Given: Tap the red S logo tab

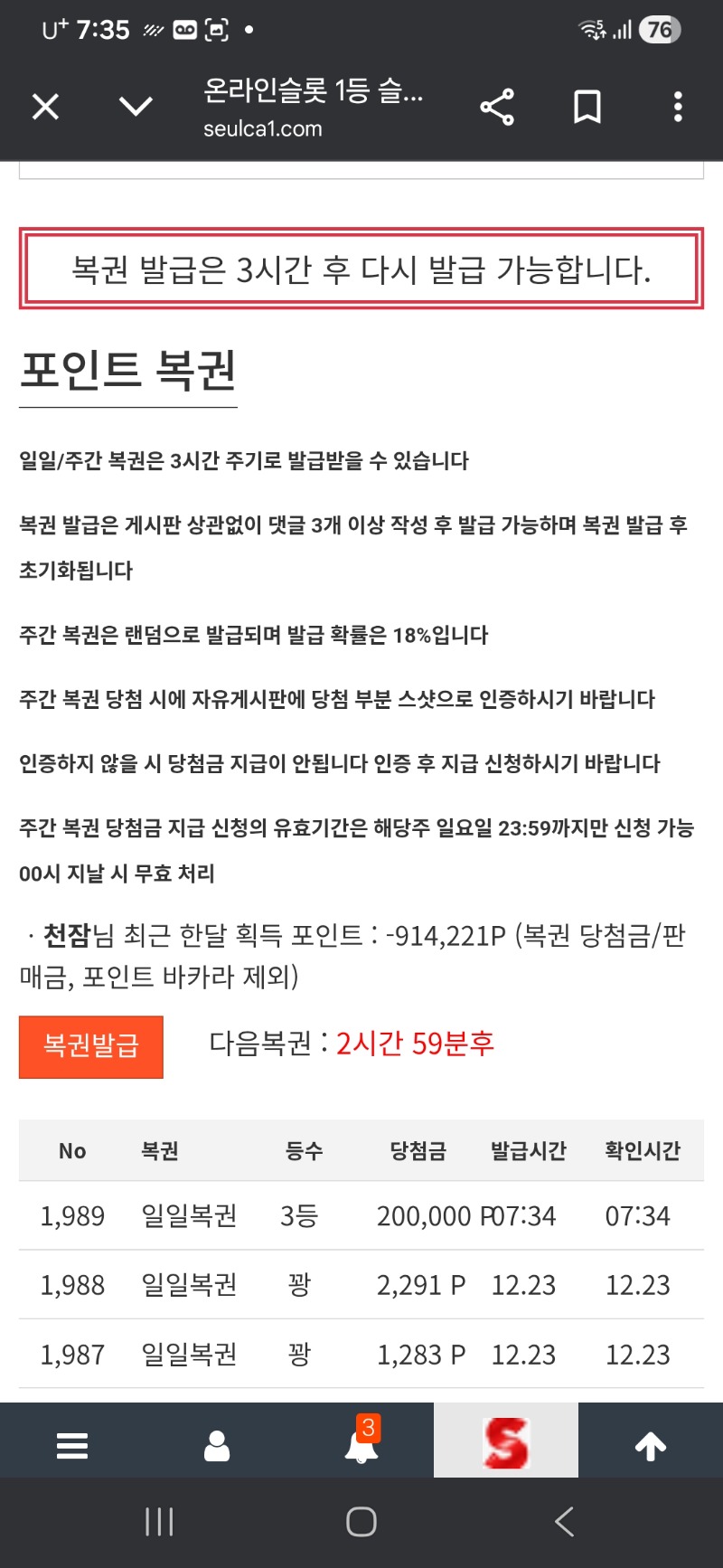Looking at the screenshot, I should (x=506, y=1441).
